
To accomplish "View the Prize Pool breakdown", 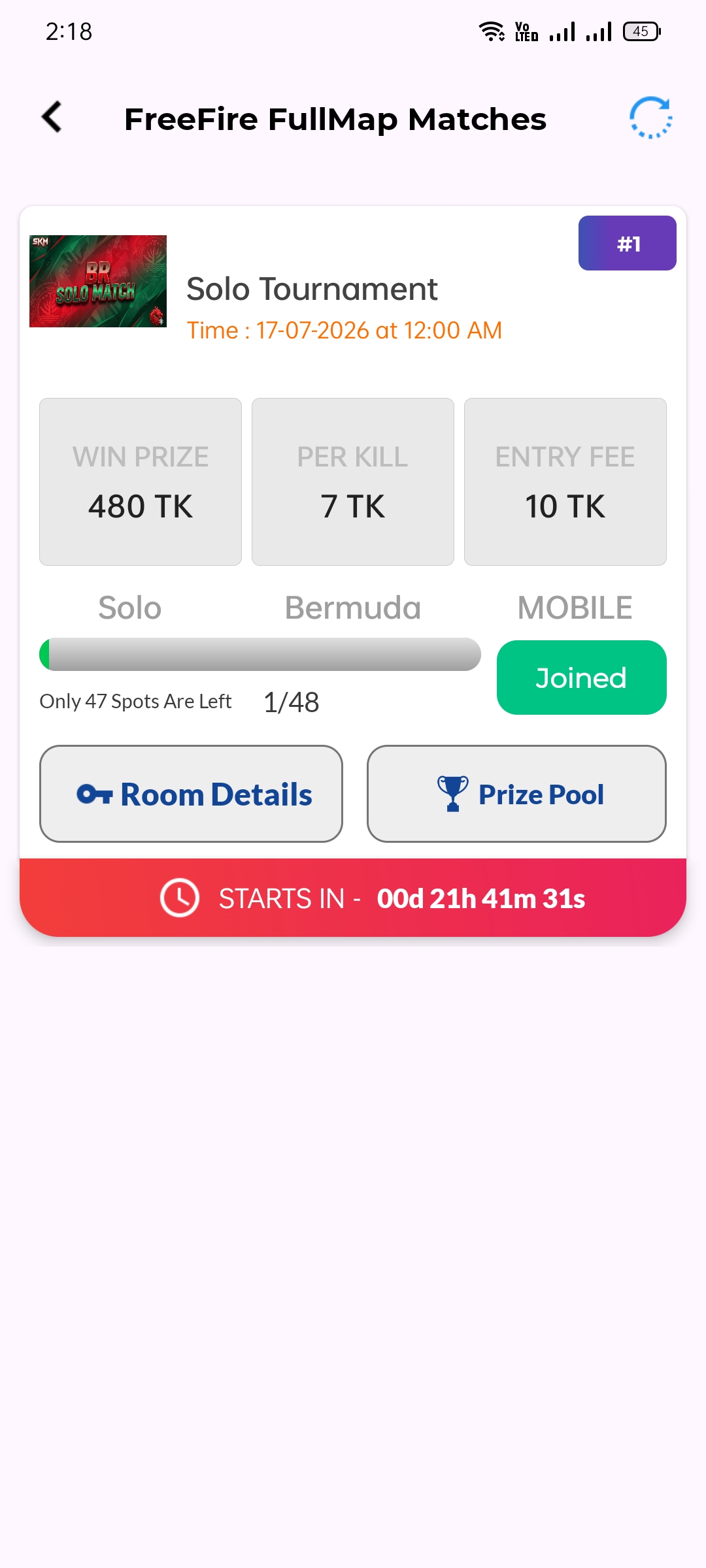I will click(x=516, y=794).
